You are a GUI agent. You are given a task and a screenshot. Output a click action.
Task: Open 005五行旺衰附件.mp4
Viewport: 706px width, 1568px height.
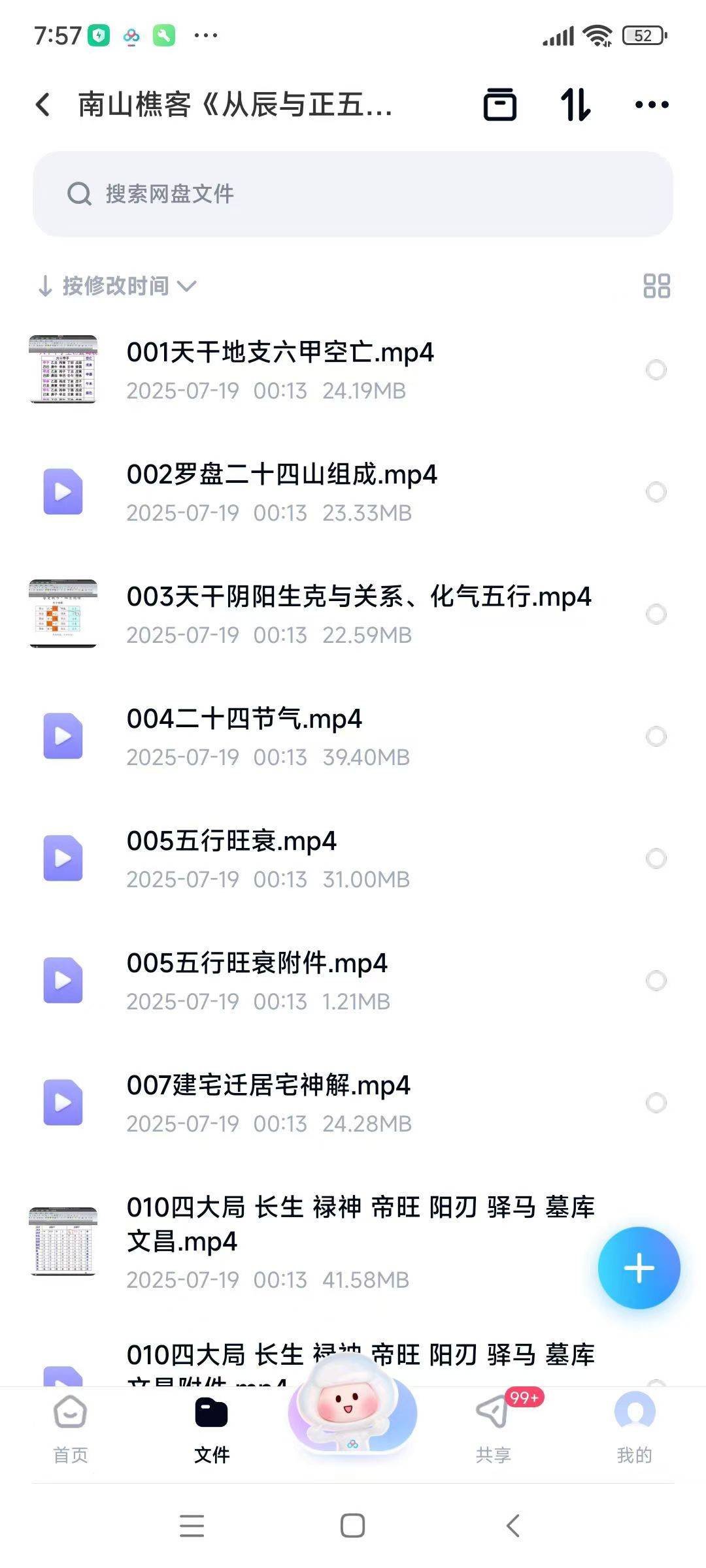point(257,964)
